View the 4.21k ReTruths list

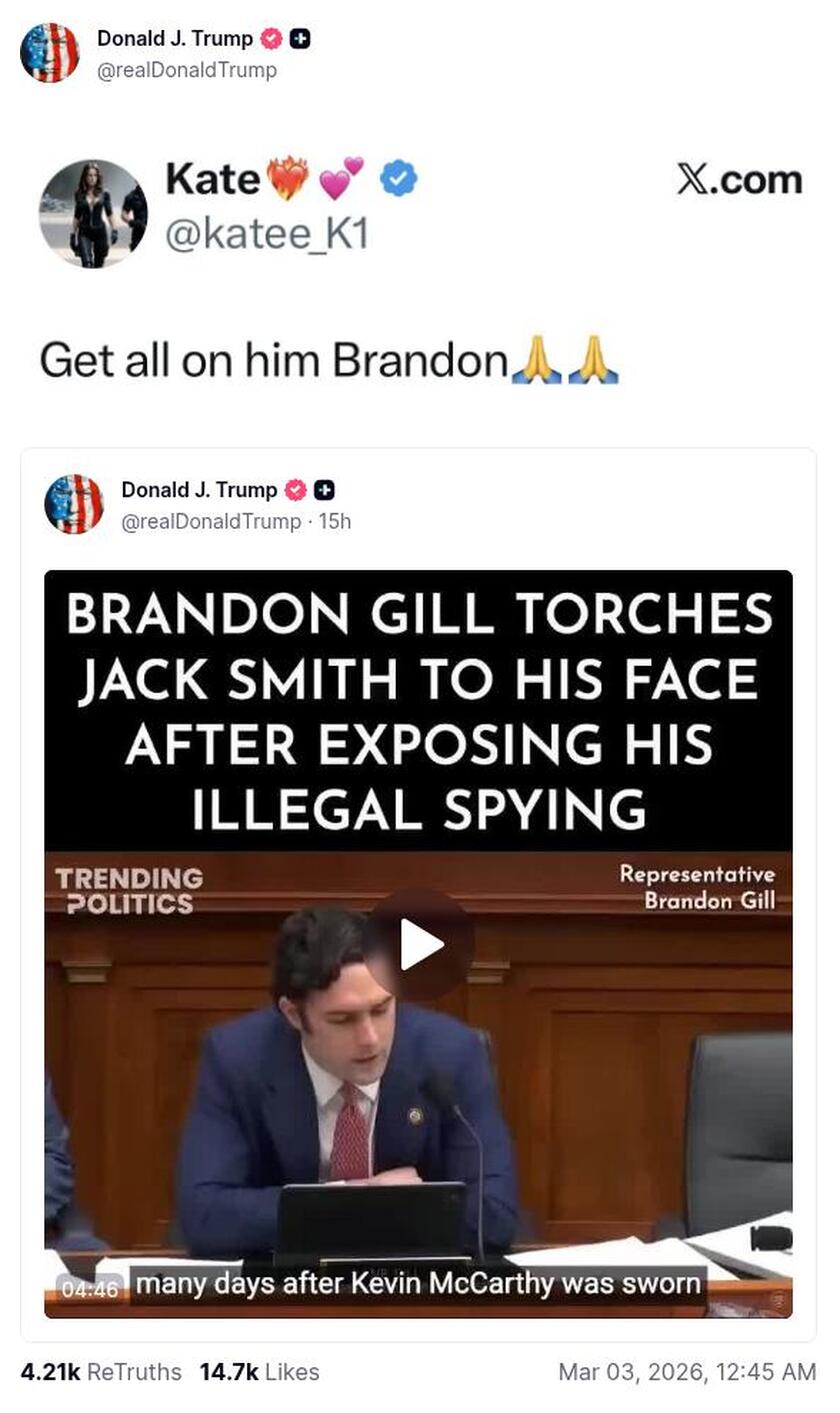(x=101, y=1372)
